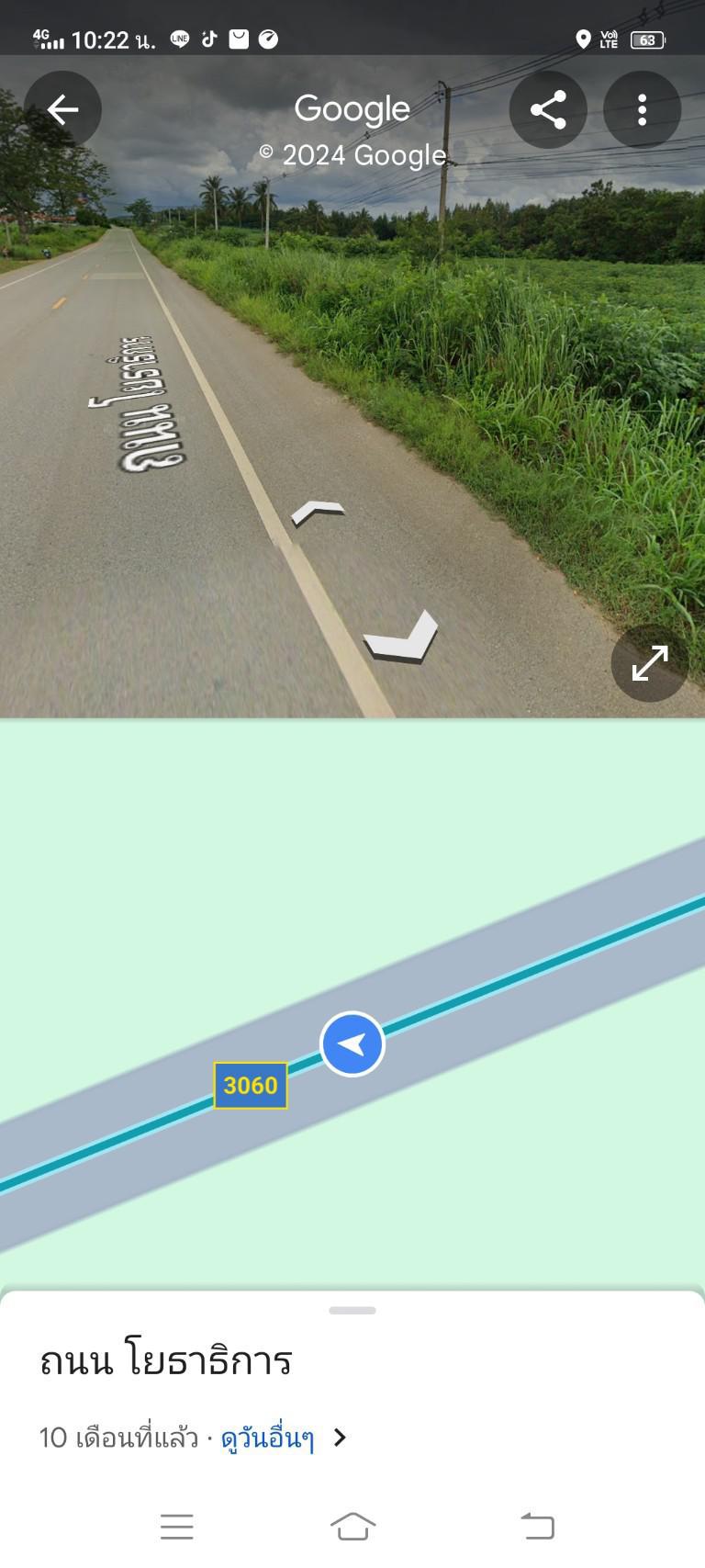705x1568 pixels.
Task: Expand Street View to full screen
Action: pos(650,663)
